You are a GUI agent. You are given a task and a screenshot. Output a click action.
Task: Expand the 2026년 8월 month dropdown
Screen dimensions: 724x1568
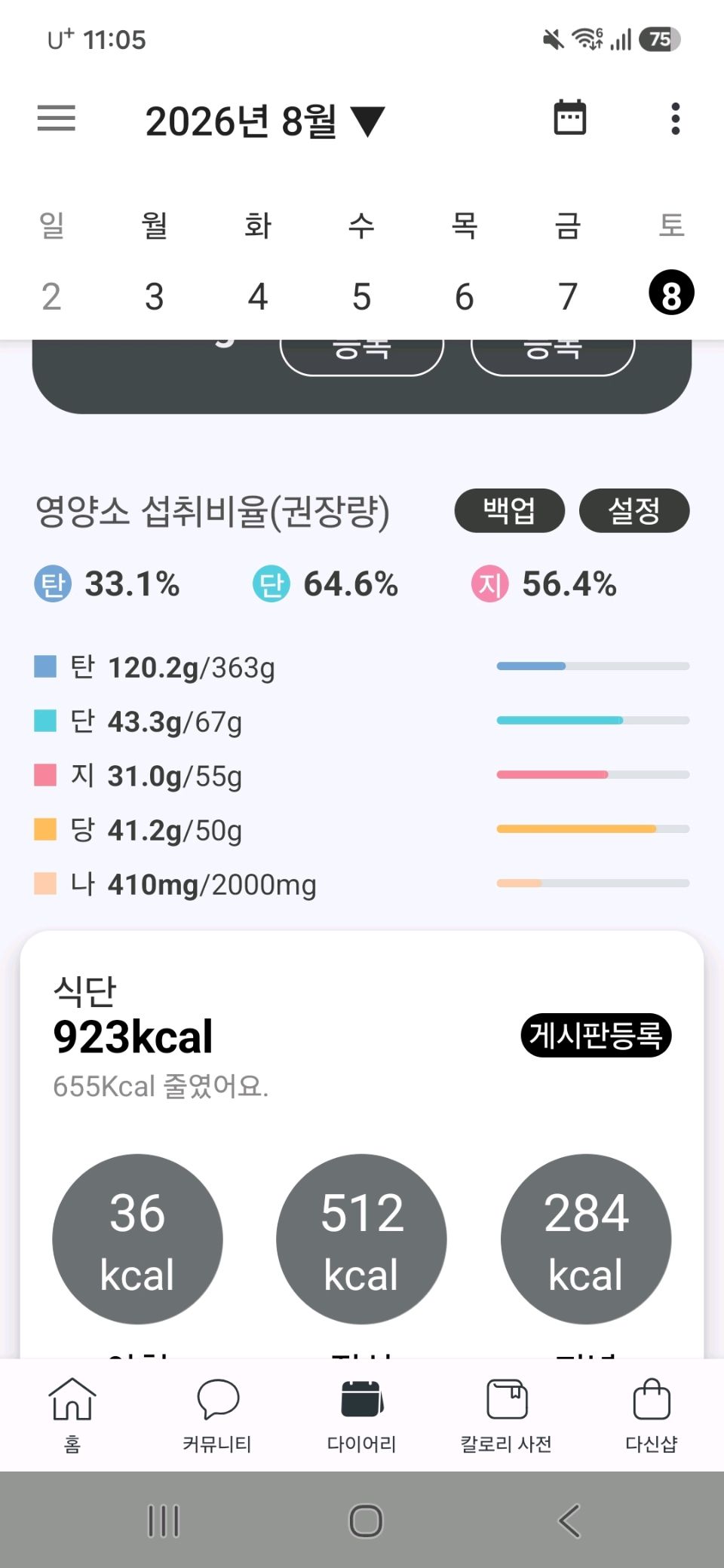pyautogui.click(x=265, y=121)
